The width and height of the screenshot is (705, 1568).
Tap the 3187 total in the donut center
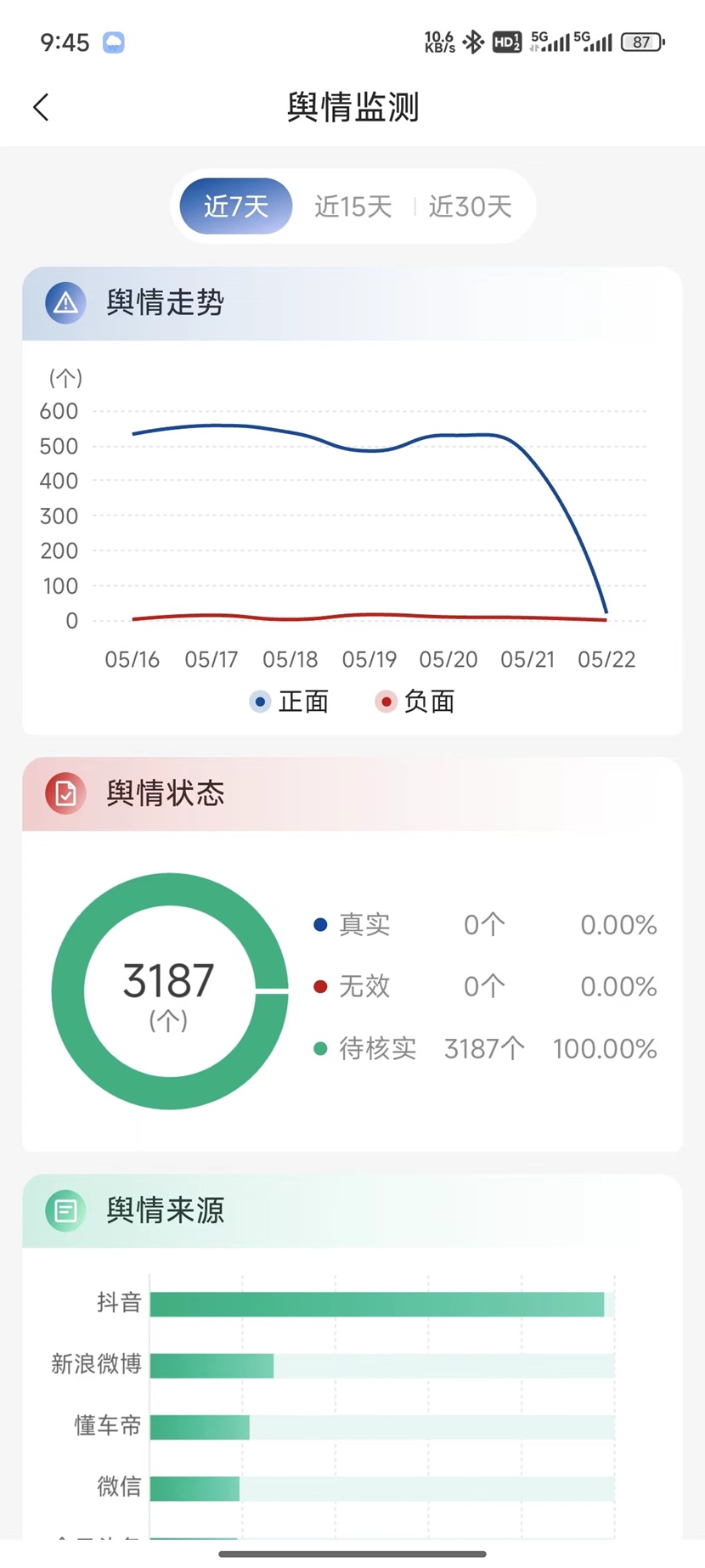[x=169, y=983]
